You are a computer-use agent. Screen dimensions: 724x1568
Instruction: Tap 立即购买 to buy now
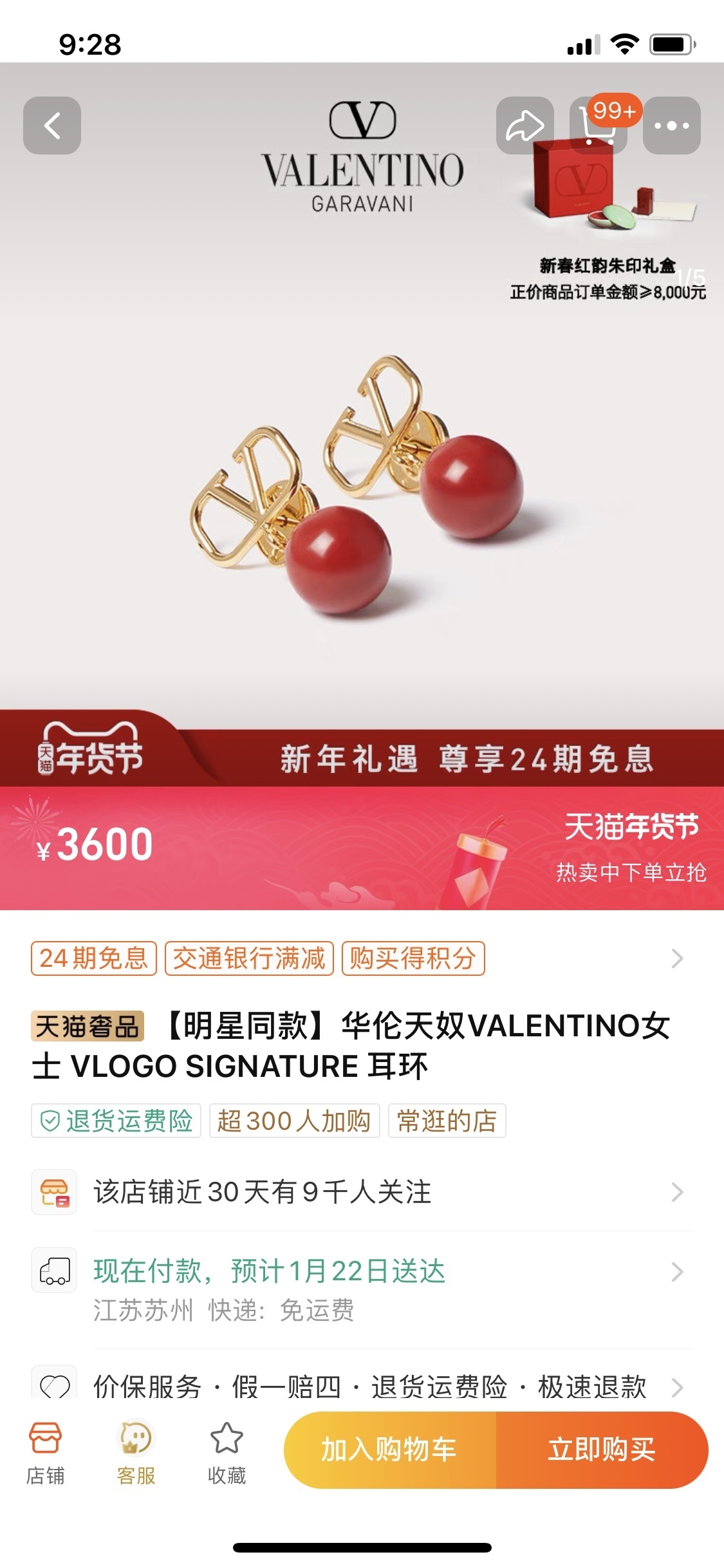[x=602, y=1450]
